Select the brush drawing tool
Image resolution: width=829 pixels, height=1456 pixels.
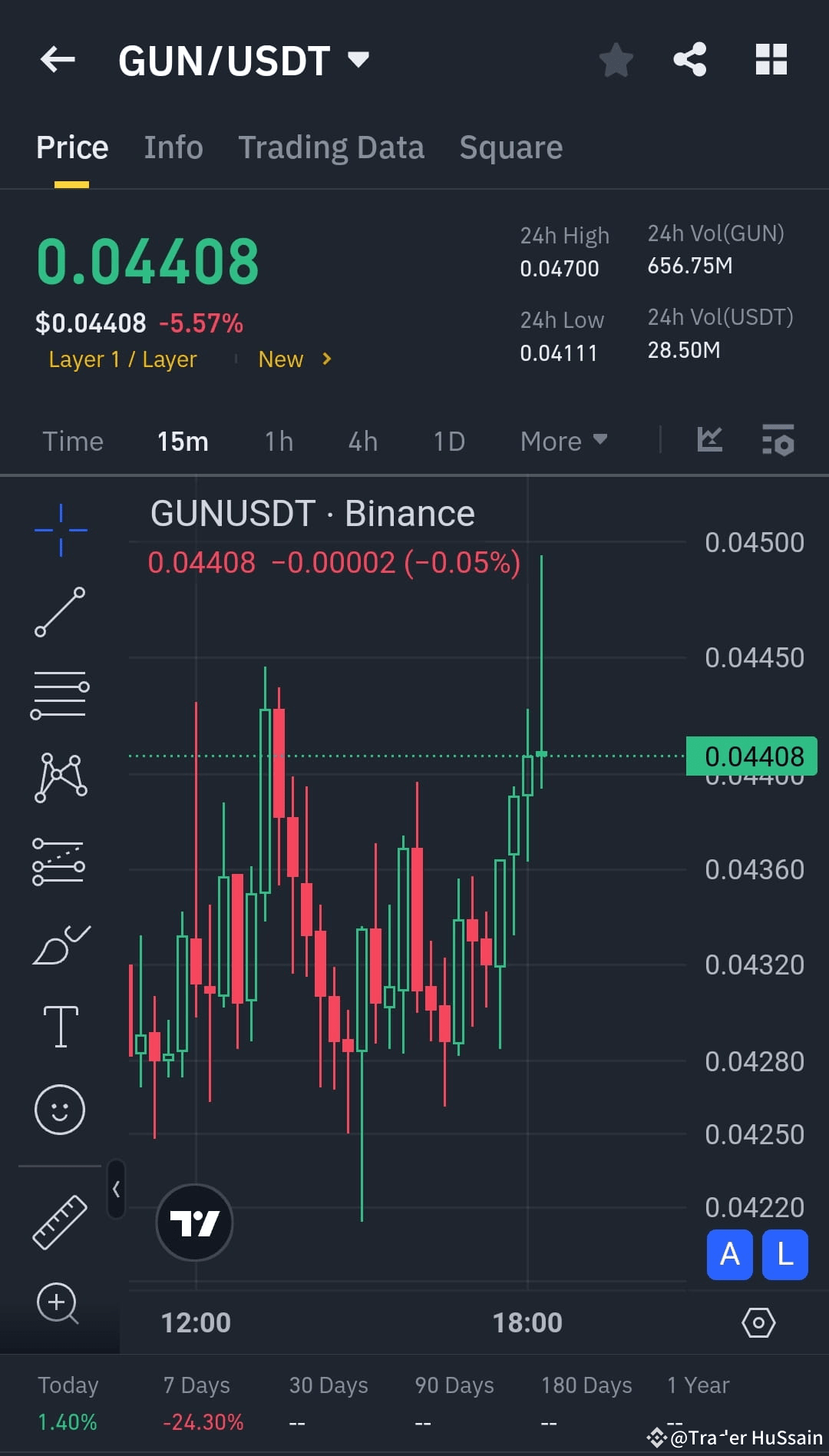(60, 943)
